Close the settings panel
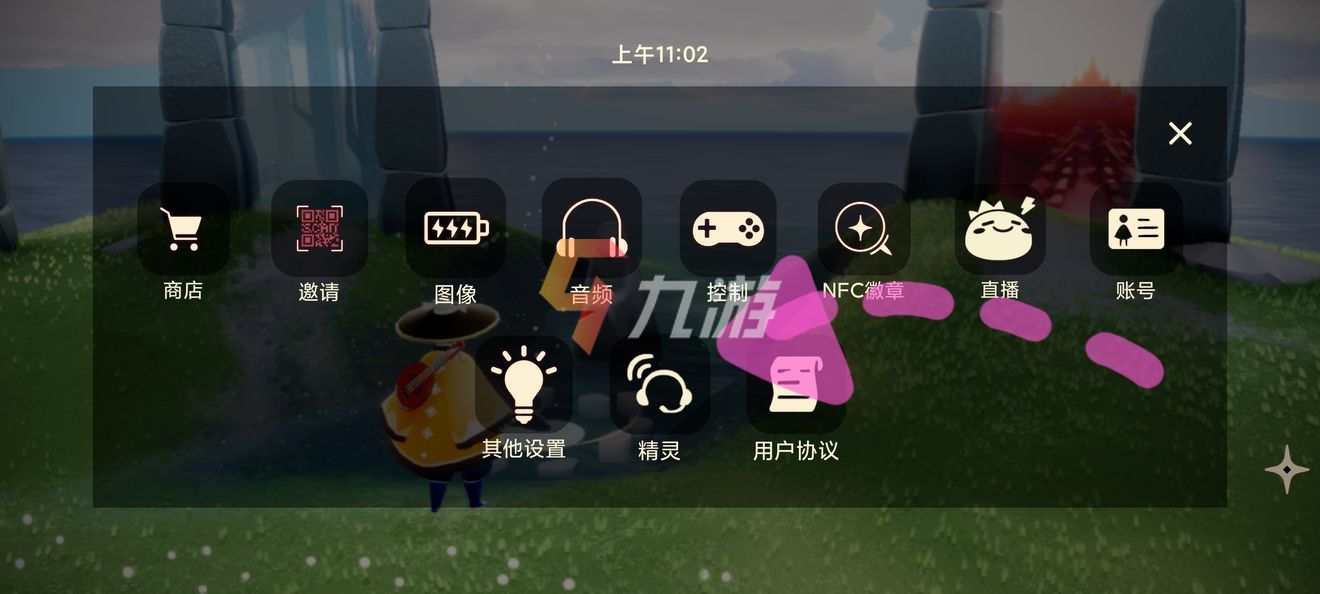The height and width of the screenshot is (594, 1320). tap(1180, 133)
